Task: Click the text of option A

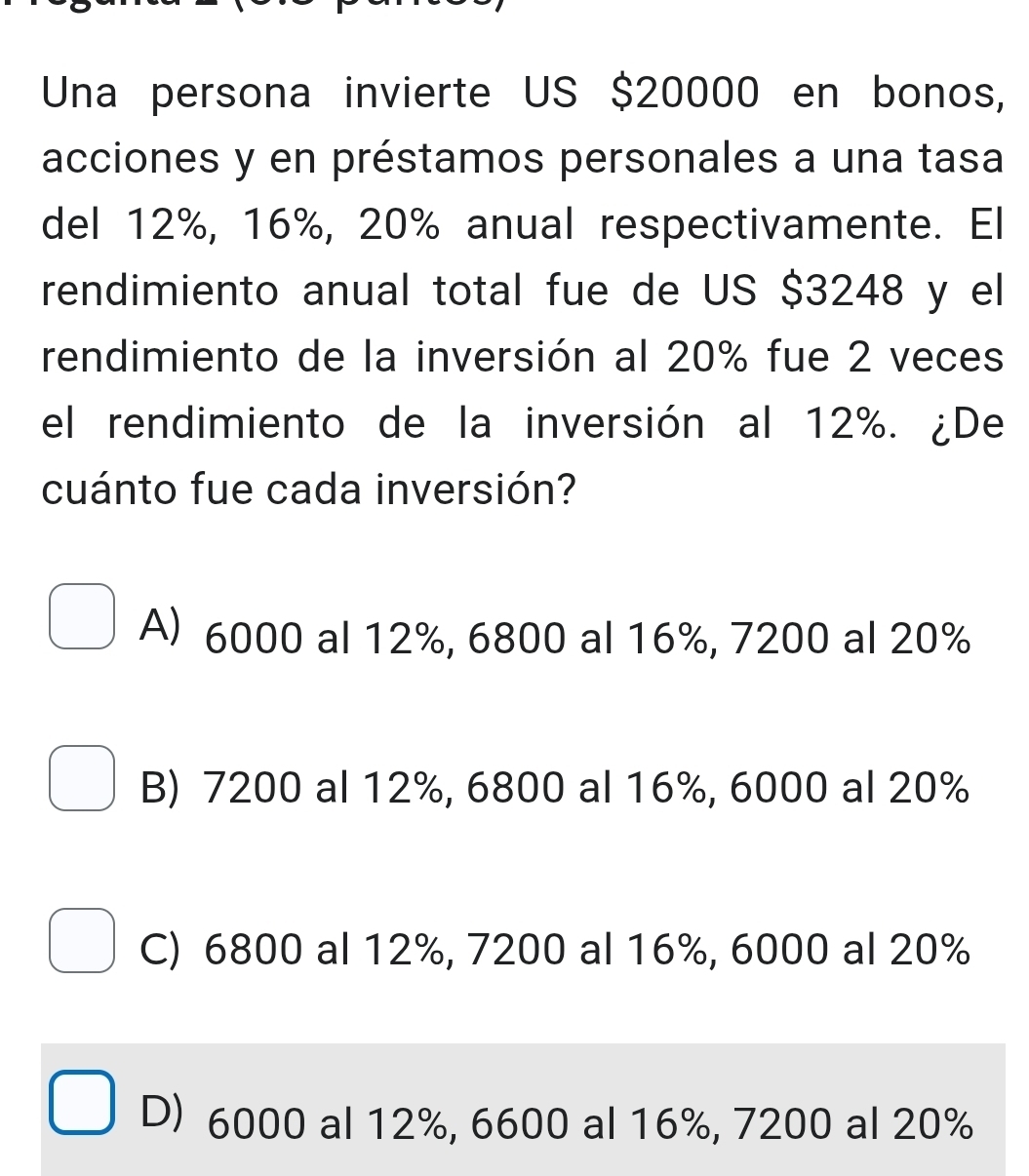Action: [585, 639]
